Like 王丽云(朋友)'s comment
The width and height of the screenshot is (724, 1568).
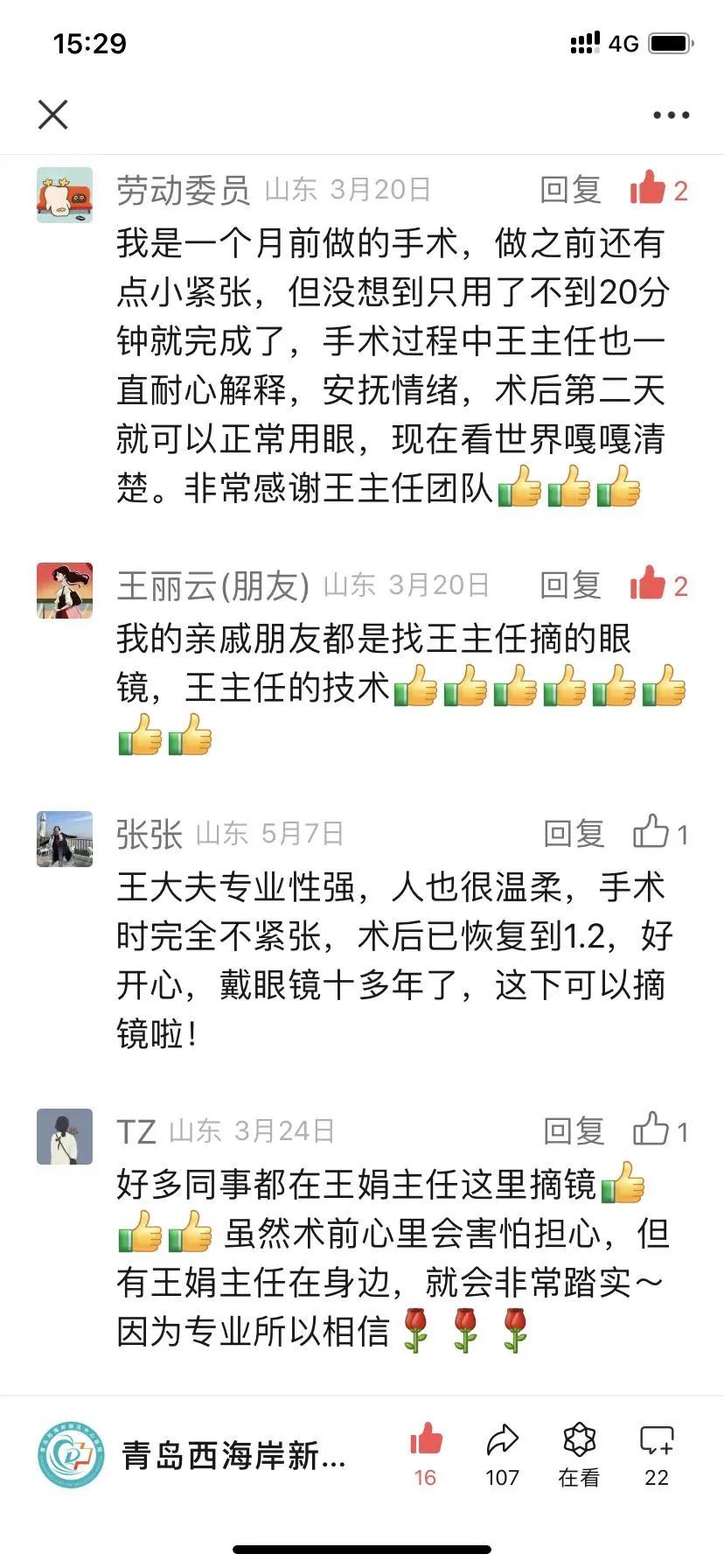coord(649,584)
